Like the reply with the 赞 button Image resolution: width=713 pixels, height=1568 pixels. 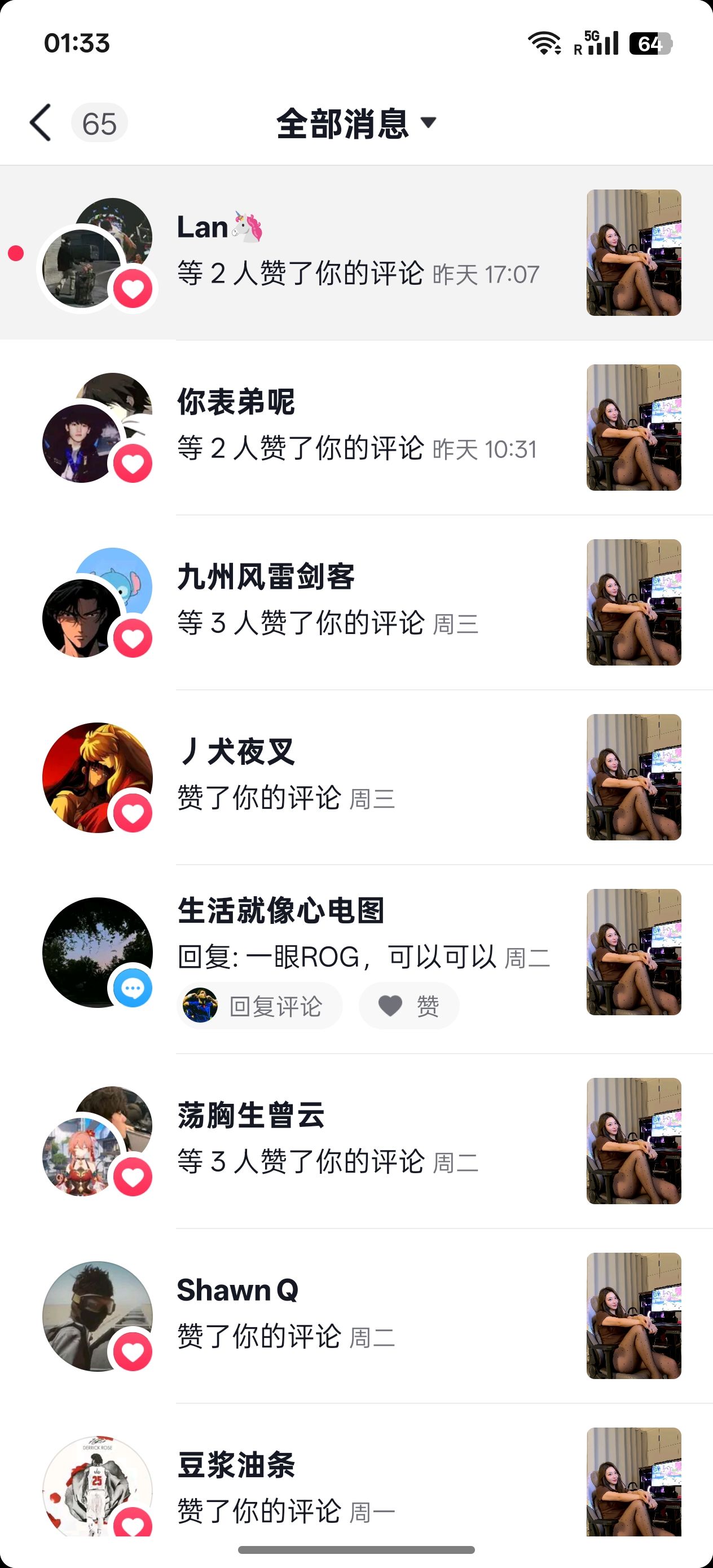(x=408, y=1006)
